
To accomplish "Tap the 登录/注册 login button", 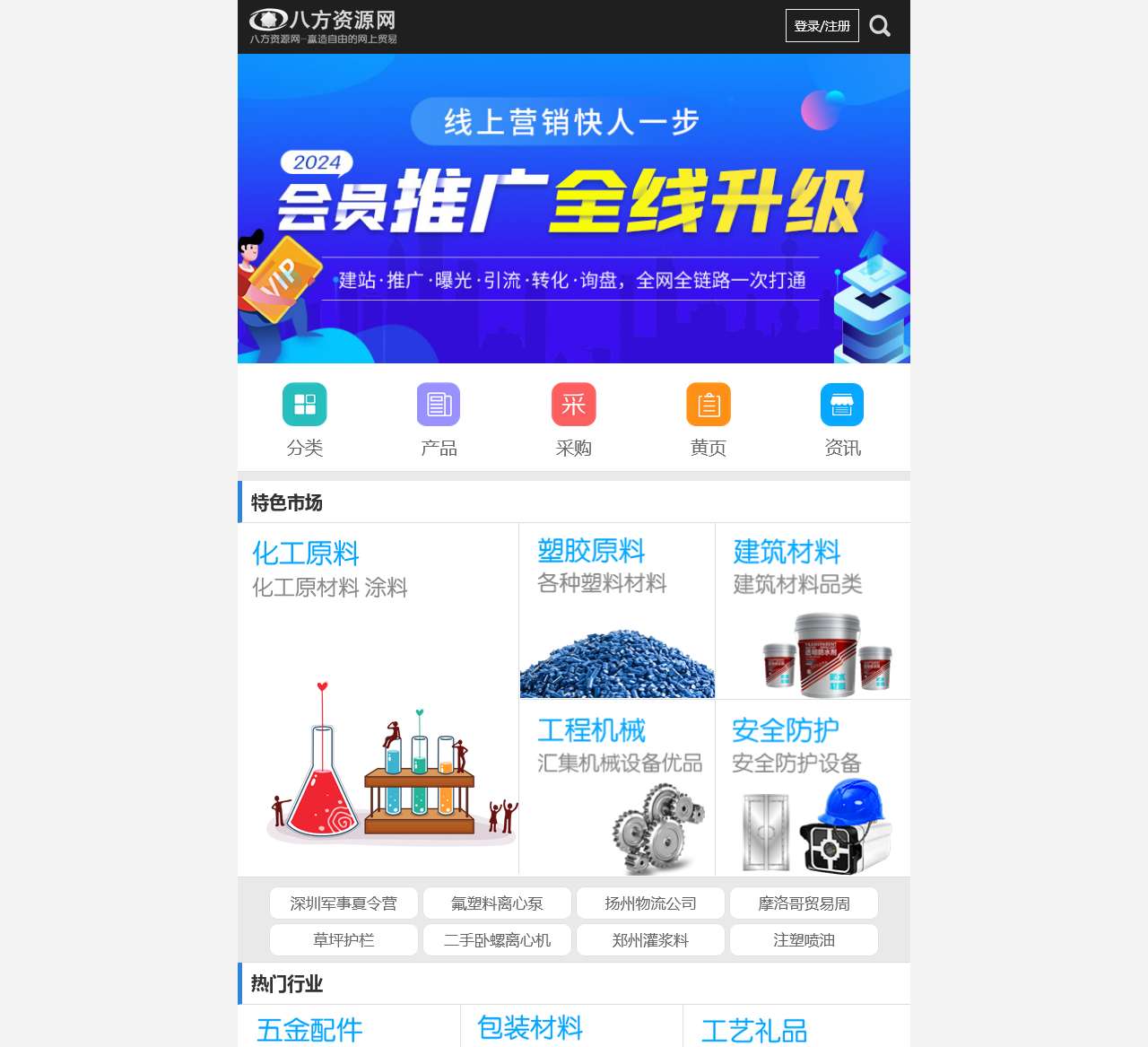I will click(822, 26).
